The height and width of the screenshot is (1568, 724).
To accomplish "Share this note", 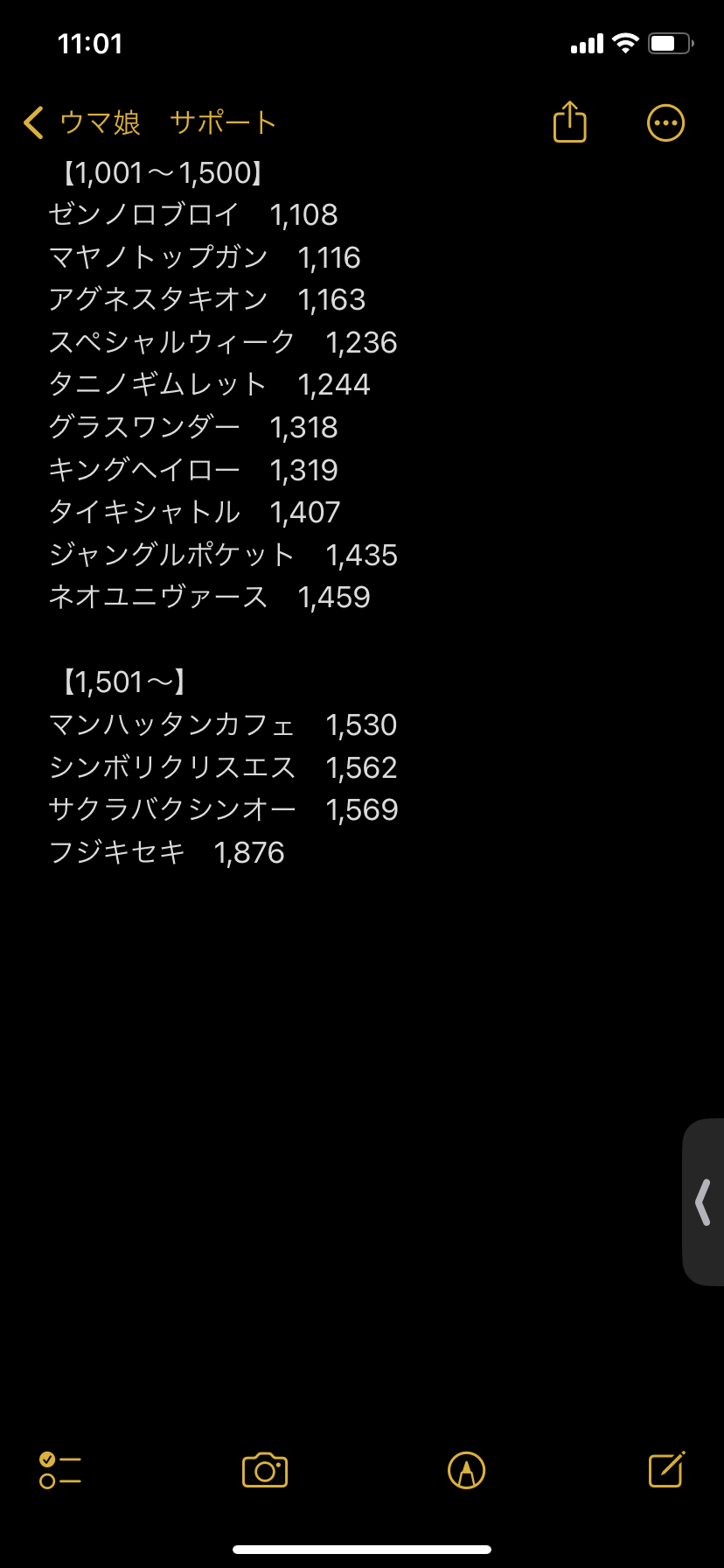I will pyautogui.click(x=569, y=122).
